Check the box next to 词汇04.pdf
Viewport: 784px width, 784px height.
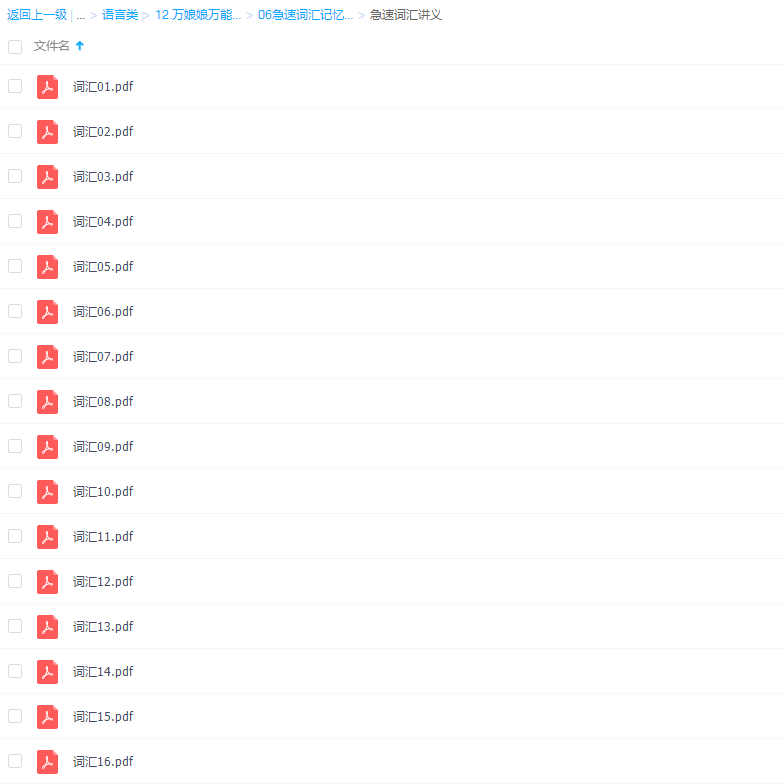tap(15, 221)
